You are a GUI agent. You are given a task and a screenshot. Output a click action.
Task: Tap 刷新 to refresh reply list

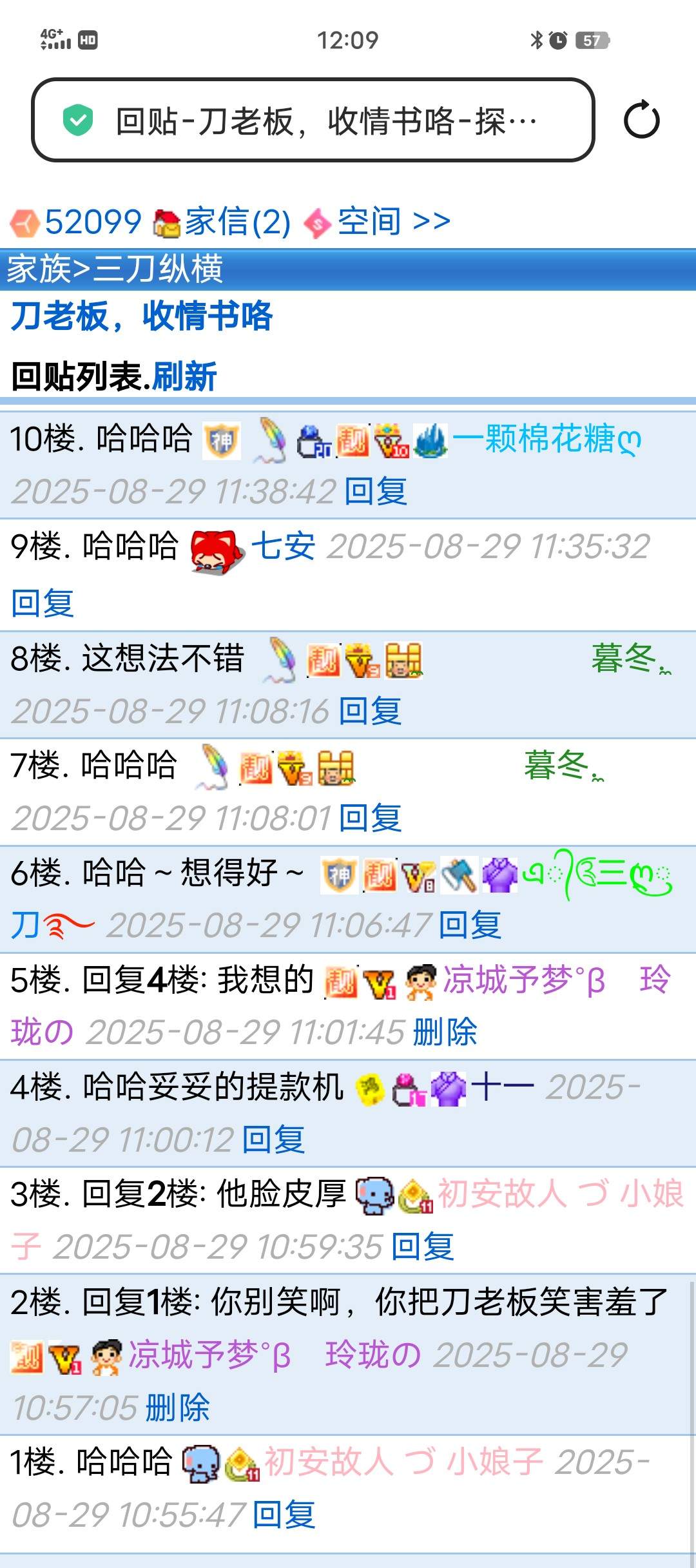(184, 377)
